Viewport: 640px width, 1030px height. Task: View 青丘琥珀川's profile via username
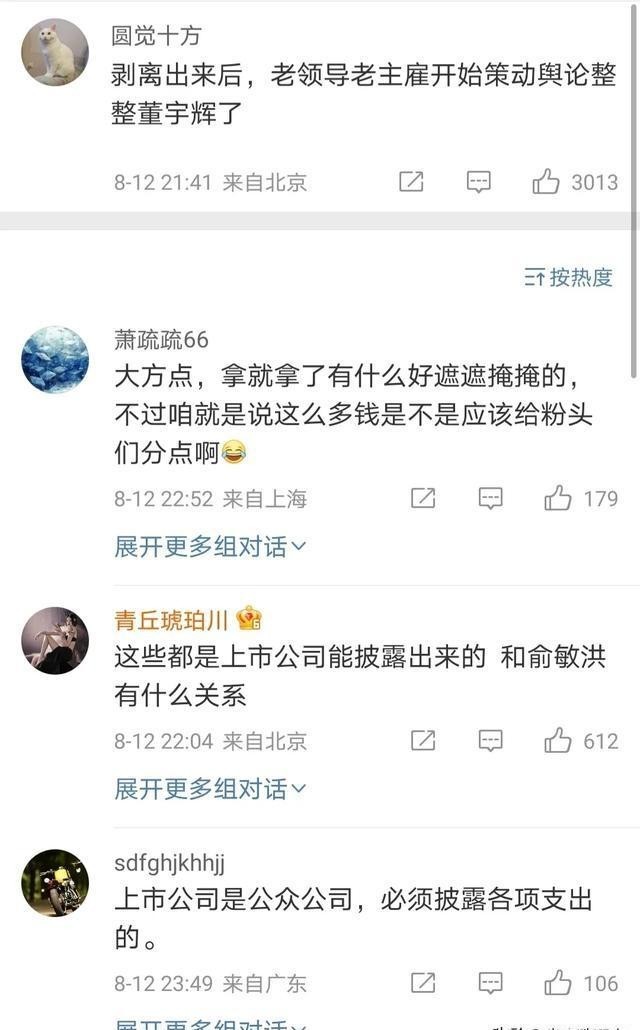171,620
